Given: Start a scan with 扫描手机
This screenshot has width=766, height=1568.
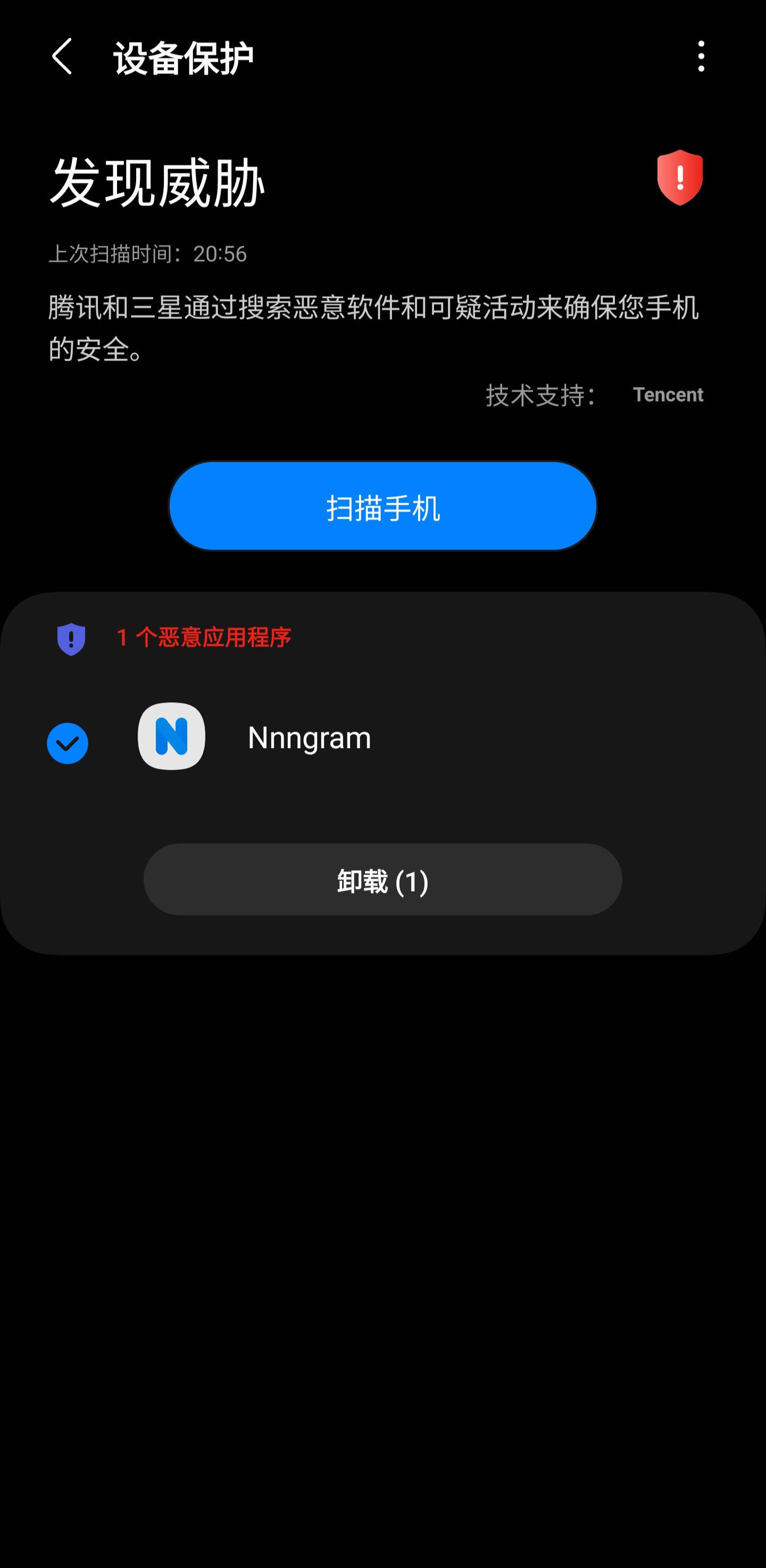Looking at the screenshot, I should pos(382,507).
